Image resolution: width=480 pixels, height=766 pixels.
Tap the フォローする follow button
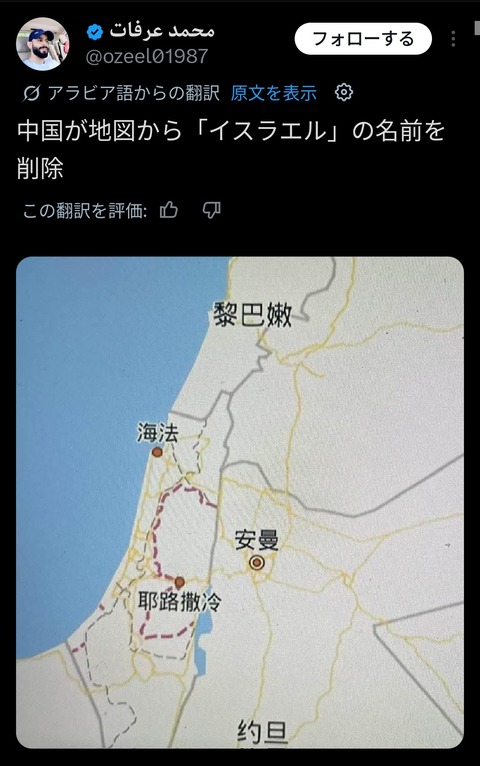(x=363, y=39)
